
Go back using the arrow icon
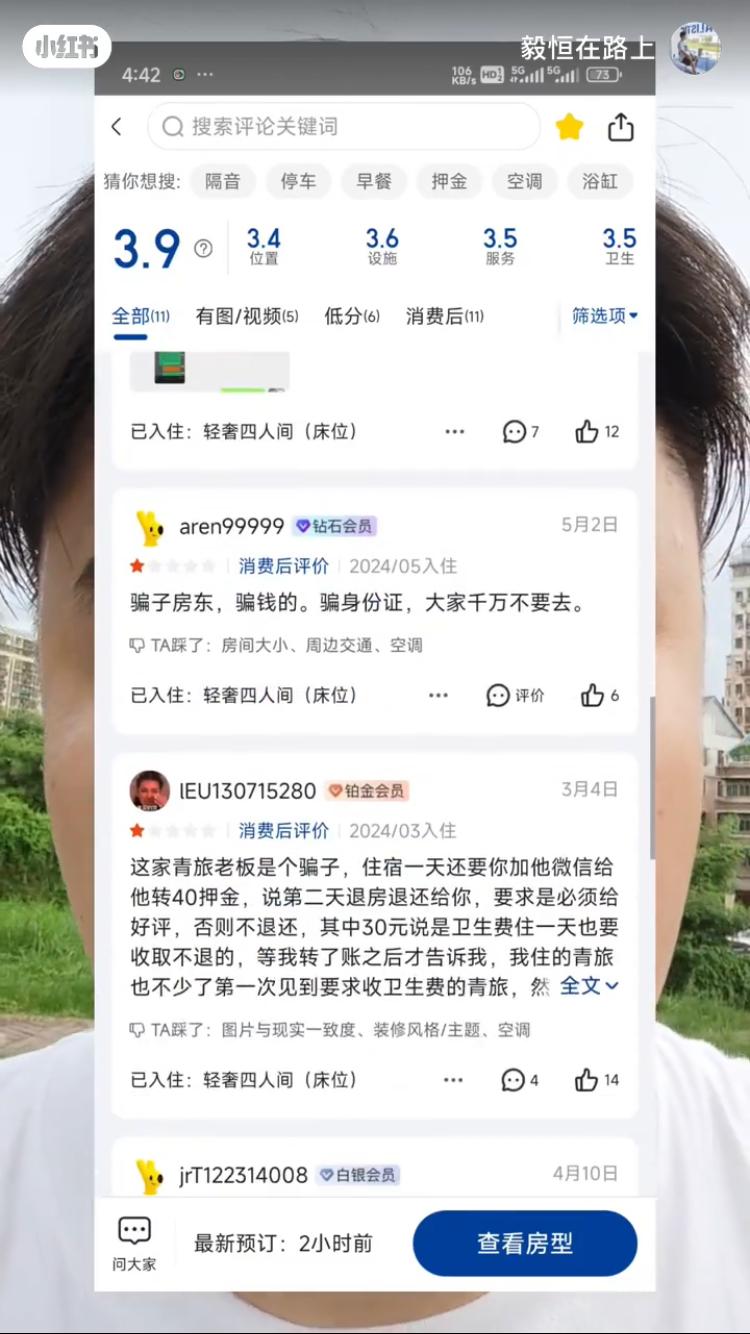[117, 127]
